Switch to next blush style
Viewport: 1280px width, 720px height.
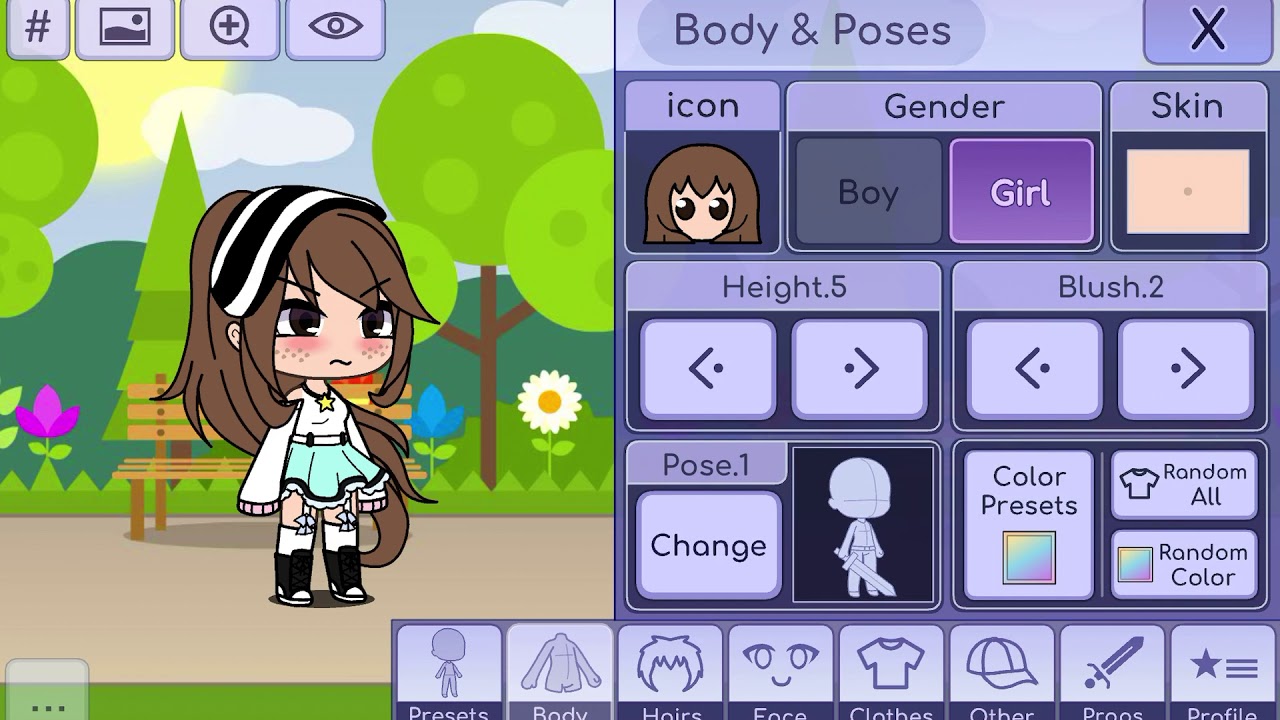pyautogui.click(x=1186, y=369)
